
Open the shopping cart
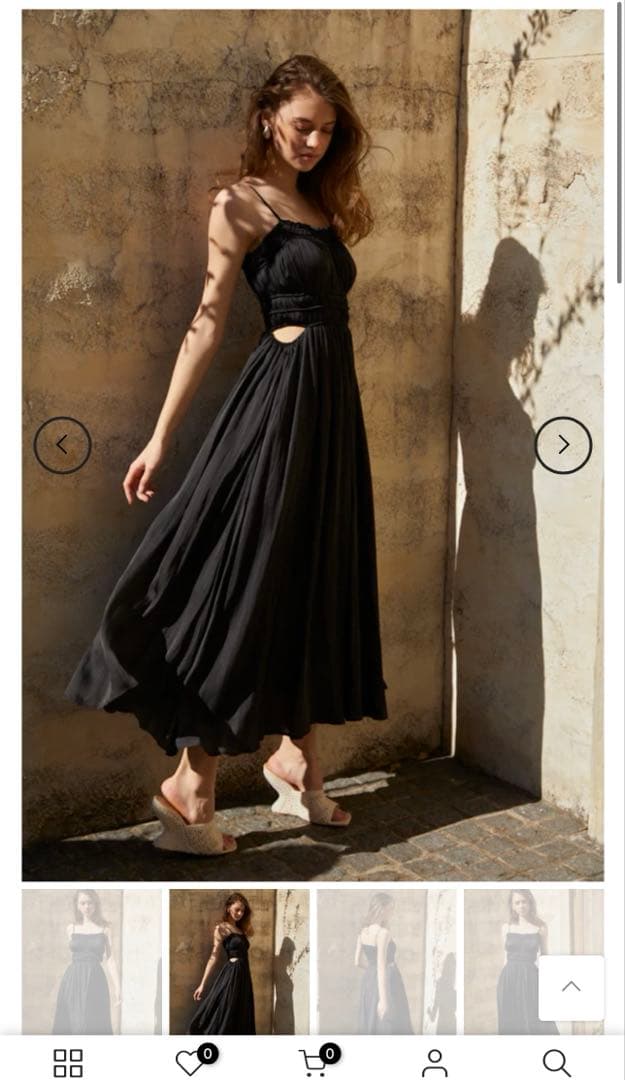point(313,1062)
